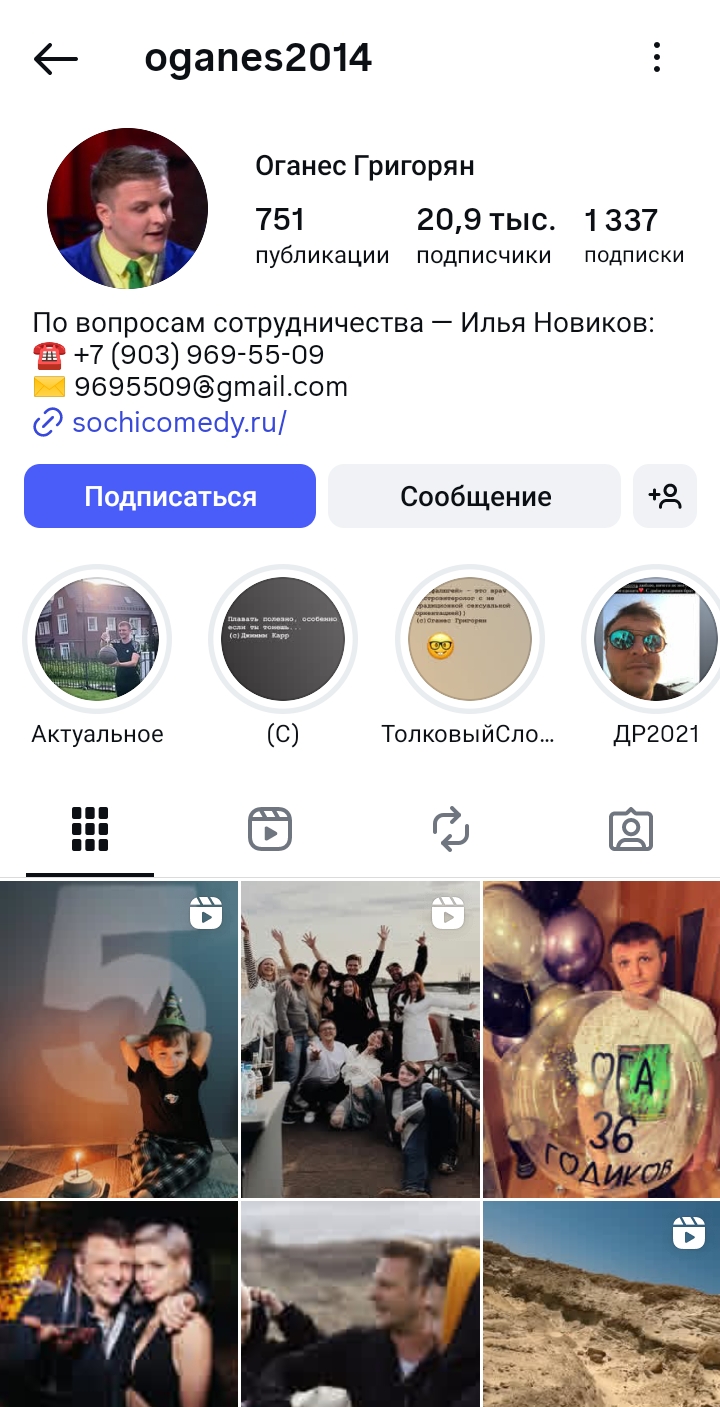
Task: Open the Сообщение message button
Action: [475, 496]
